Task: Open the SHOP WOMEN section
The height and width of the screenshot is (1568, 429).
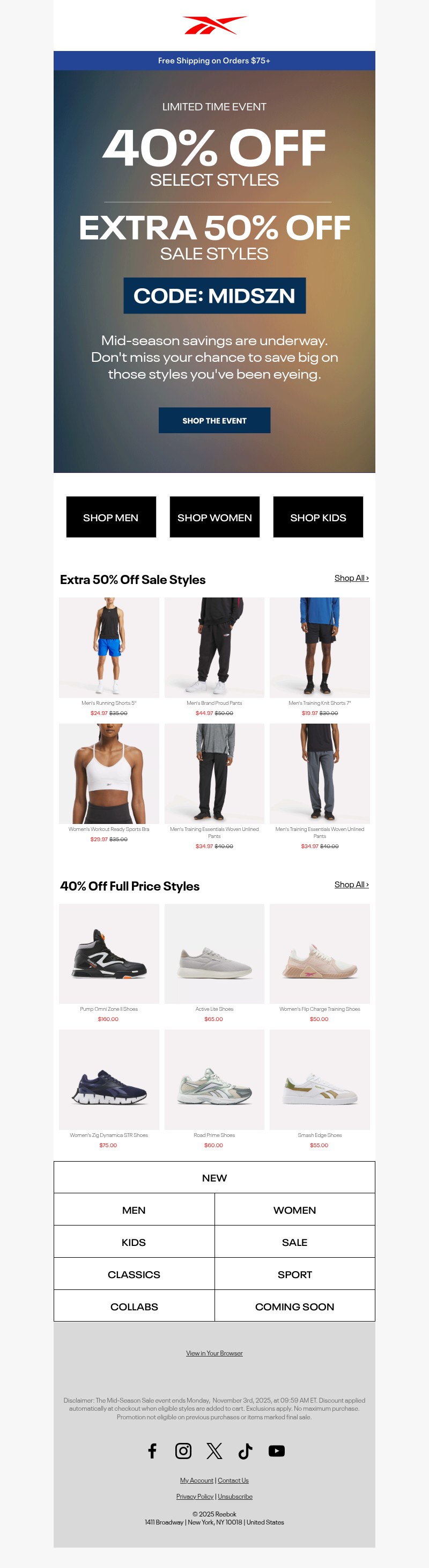Action: click(x=214, y=517)
